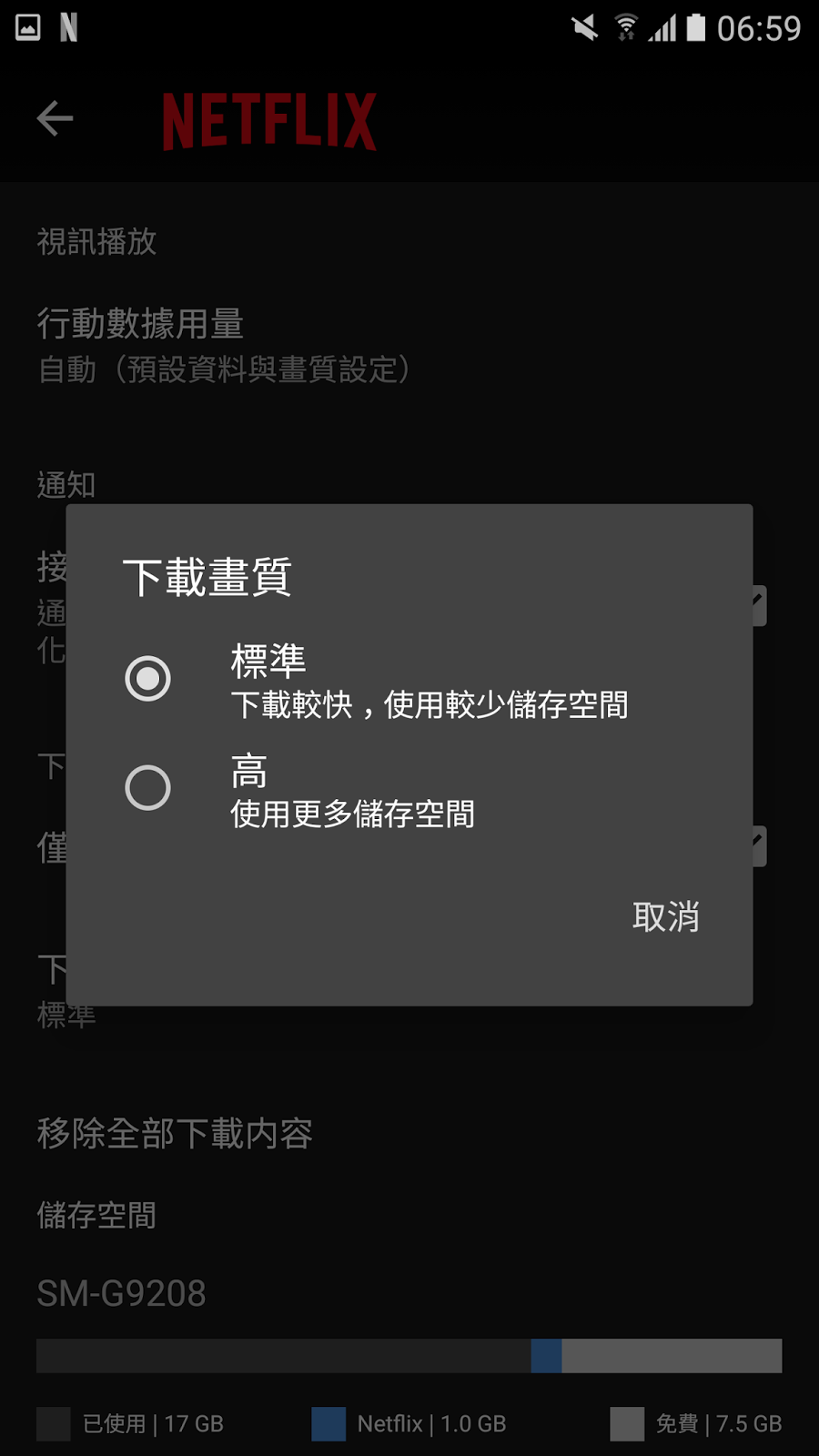The image size is (819, 1456).
Task: Choose the 高 download quality option
Action: tap(409, 789)
